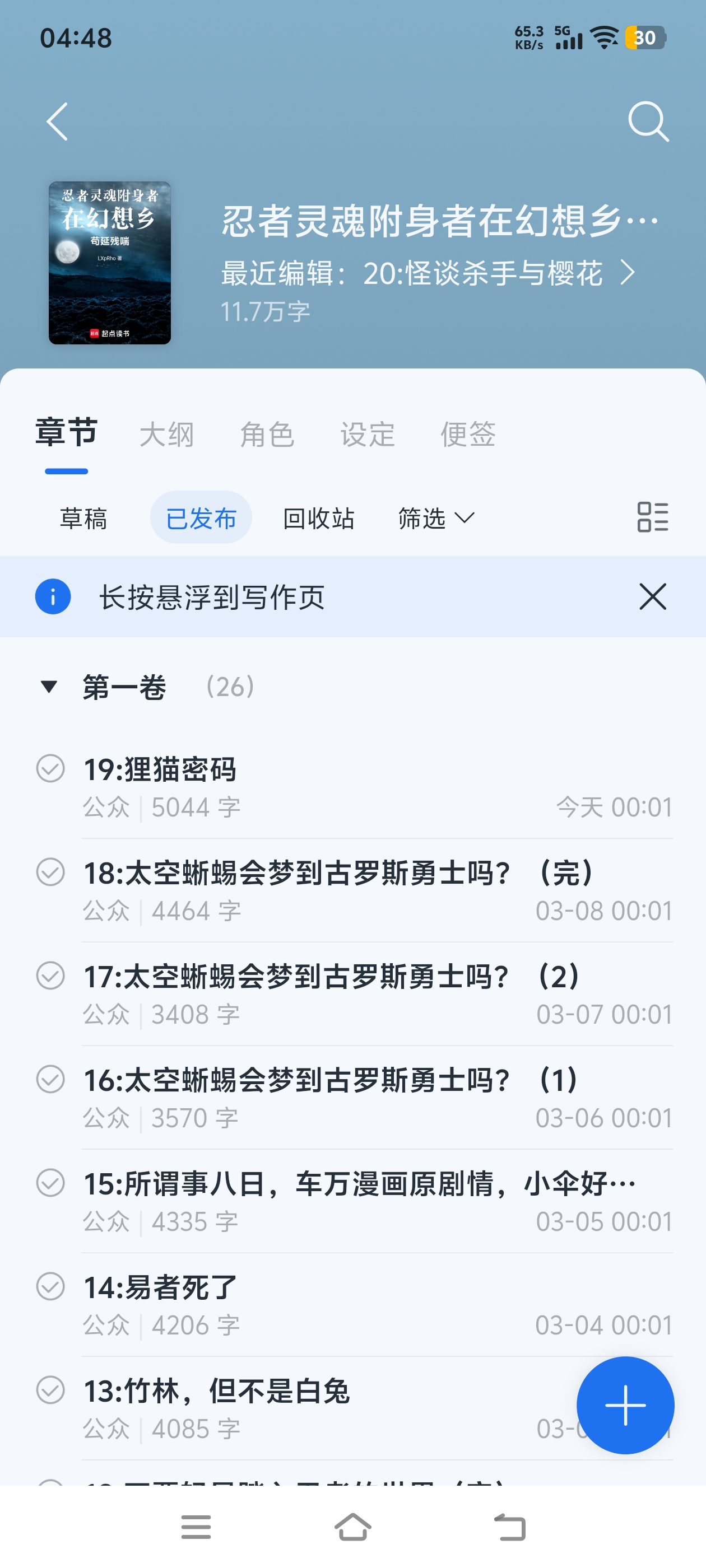
Task: Open the 回收站 recycle bin
Action: coord(319,519)
